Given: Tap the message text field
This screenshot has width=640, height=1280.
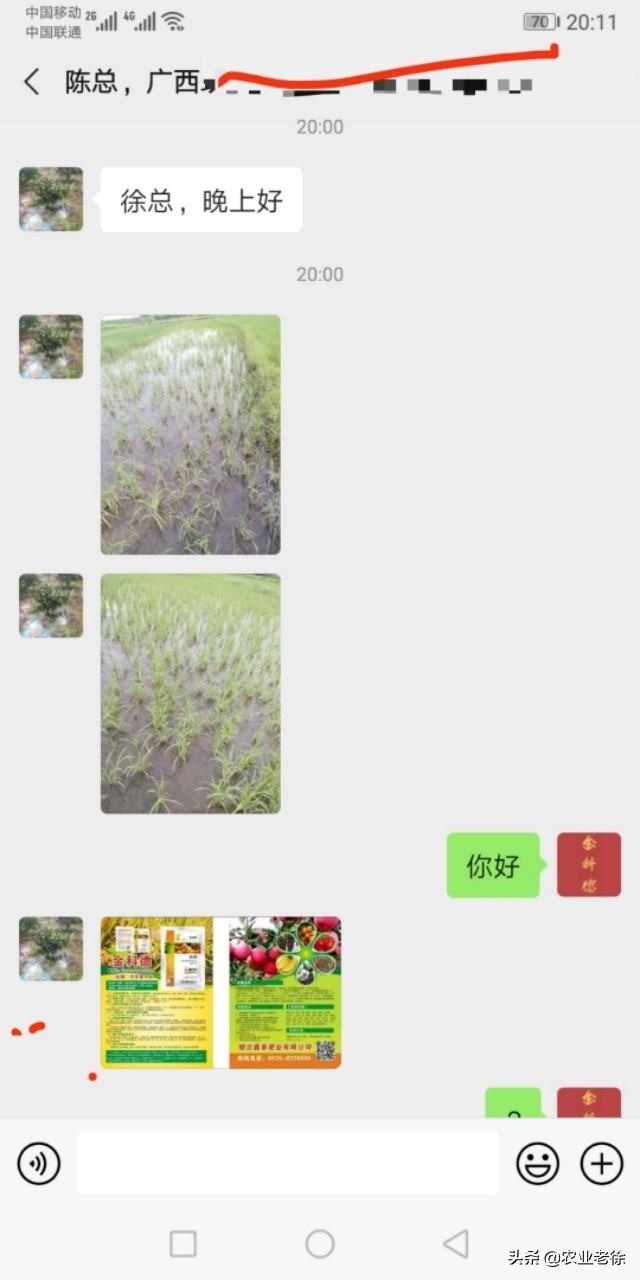Looking at the screenshot, I should pyautogui.click(x=288, y=1163).
